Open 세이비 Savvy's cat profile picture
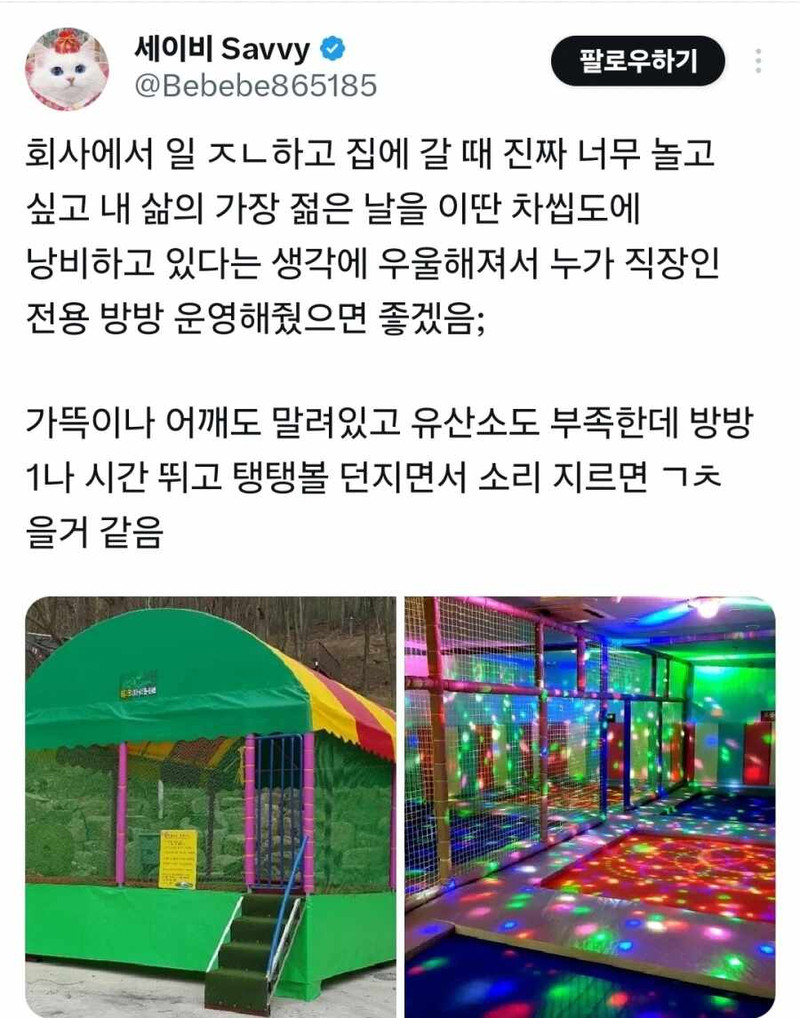Screen dimensions: 800x1018 67,69
